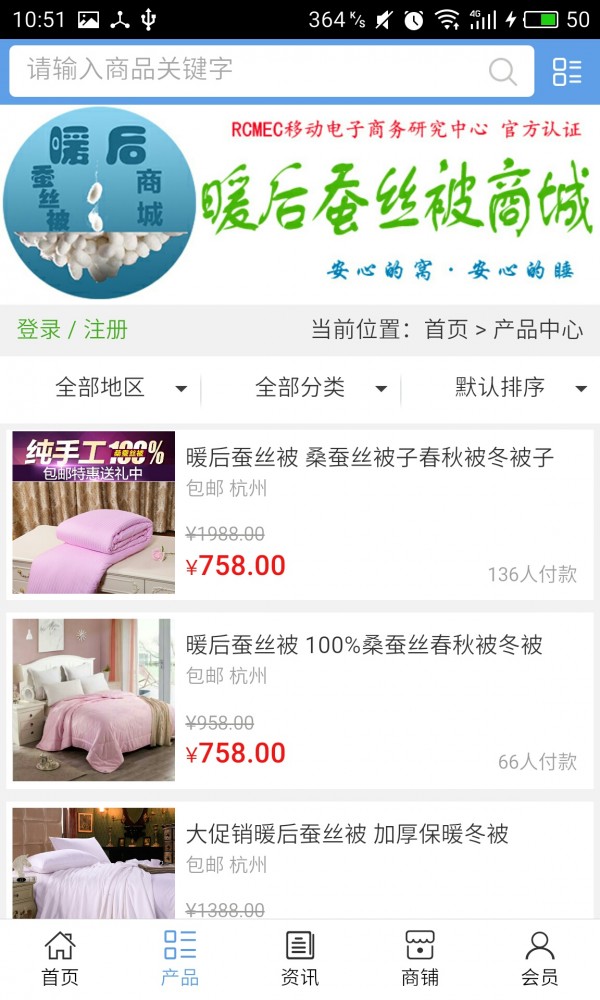This screenshot has width=600, height=1000.
Task: Open the list menu icon beside search
Action: coord(566,71)
